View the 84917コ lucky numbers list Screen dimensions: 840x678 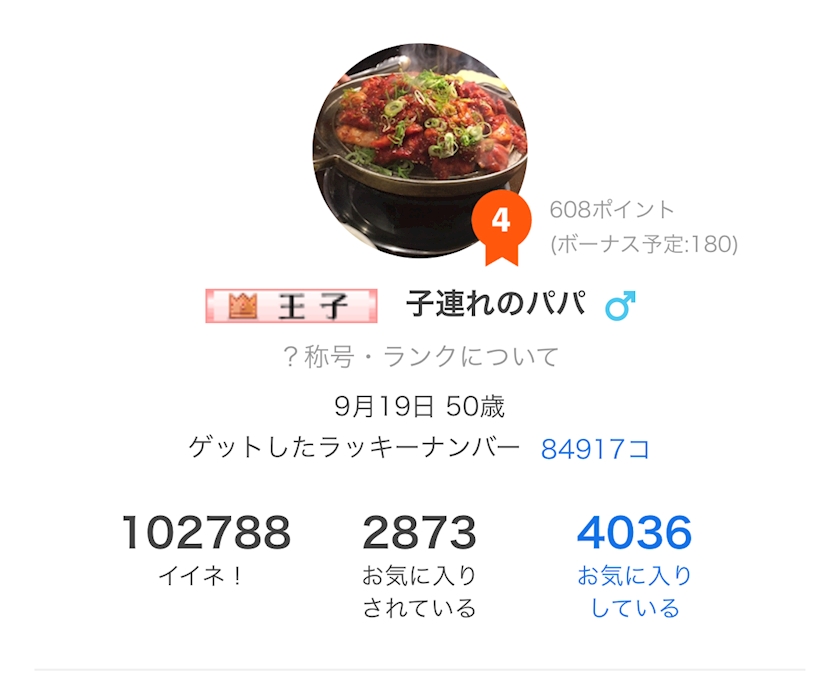coord(595,449)
